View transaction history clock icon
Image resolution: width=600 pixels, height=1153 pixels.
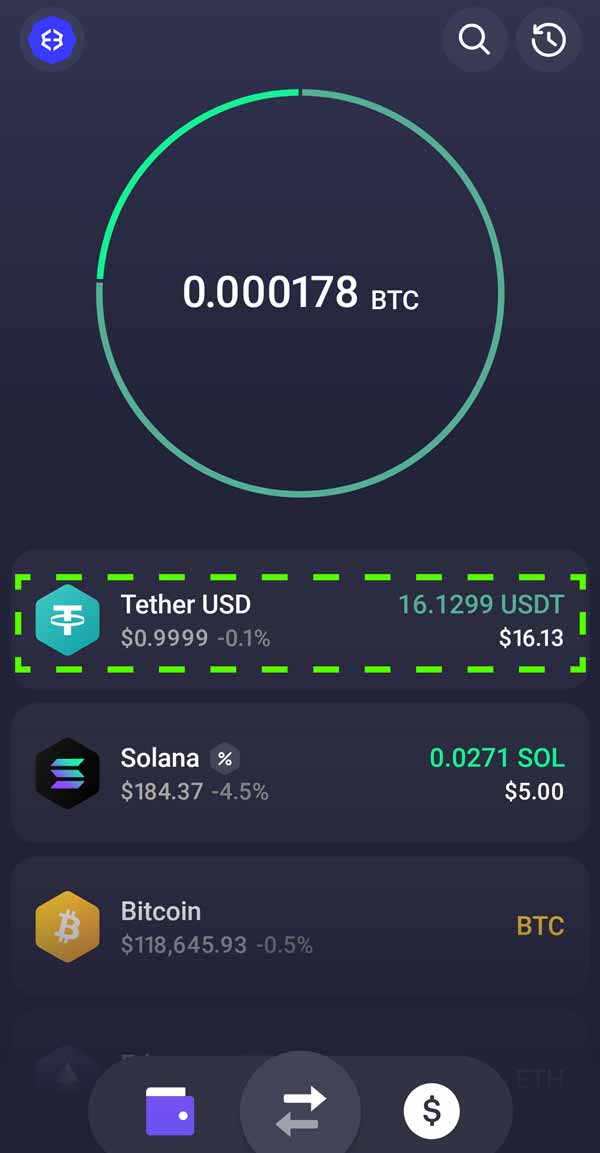coord(548,40)
